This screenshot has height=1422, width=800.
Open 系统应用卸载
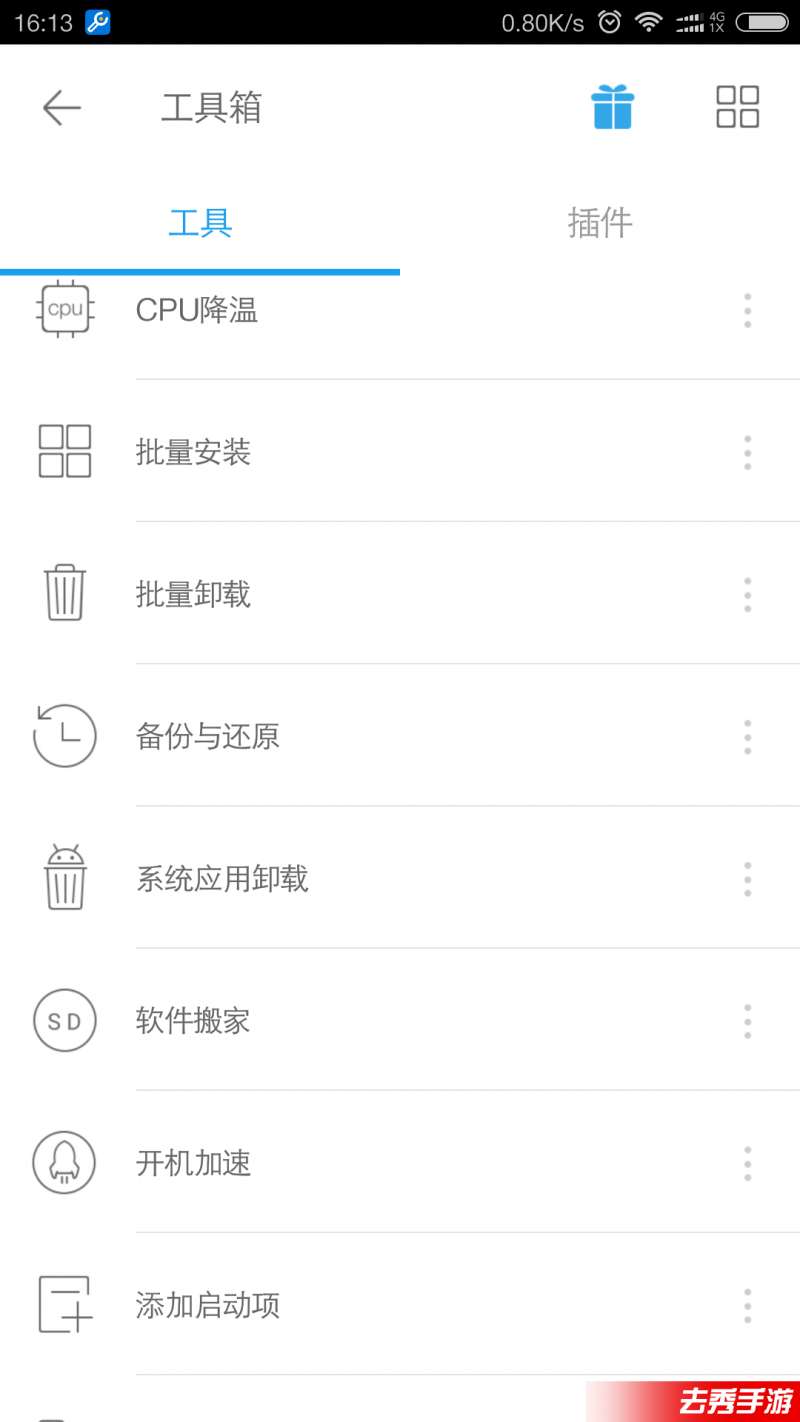pos(400,878)
